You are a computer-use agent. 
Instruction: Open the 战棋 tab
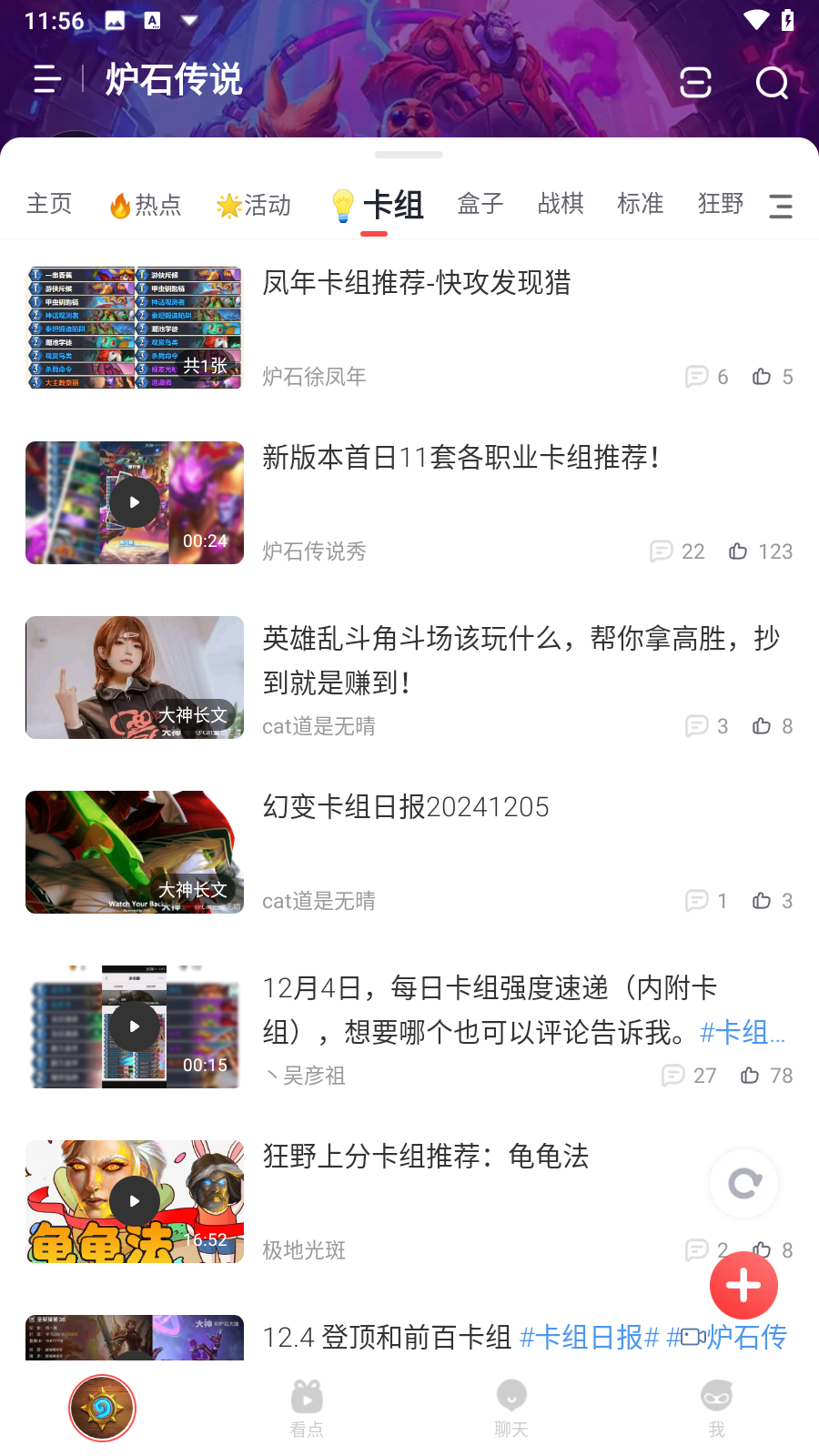click(x=561, y=204)
